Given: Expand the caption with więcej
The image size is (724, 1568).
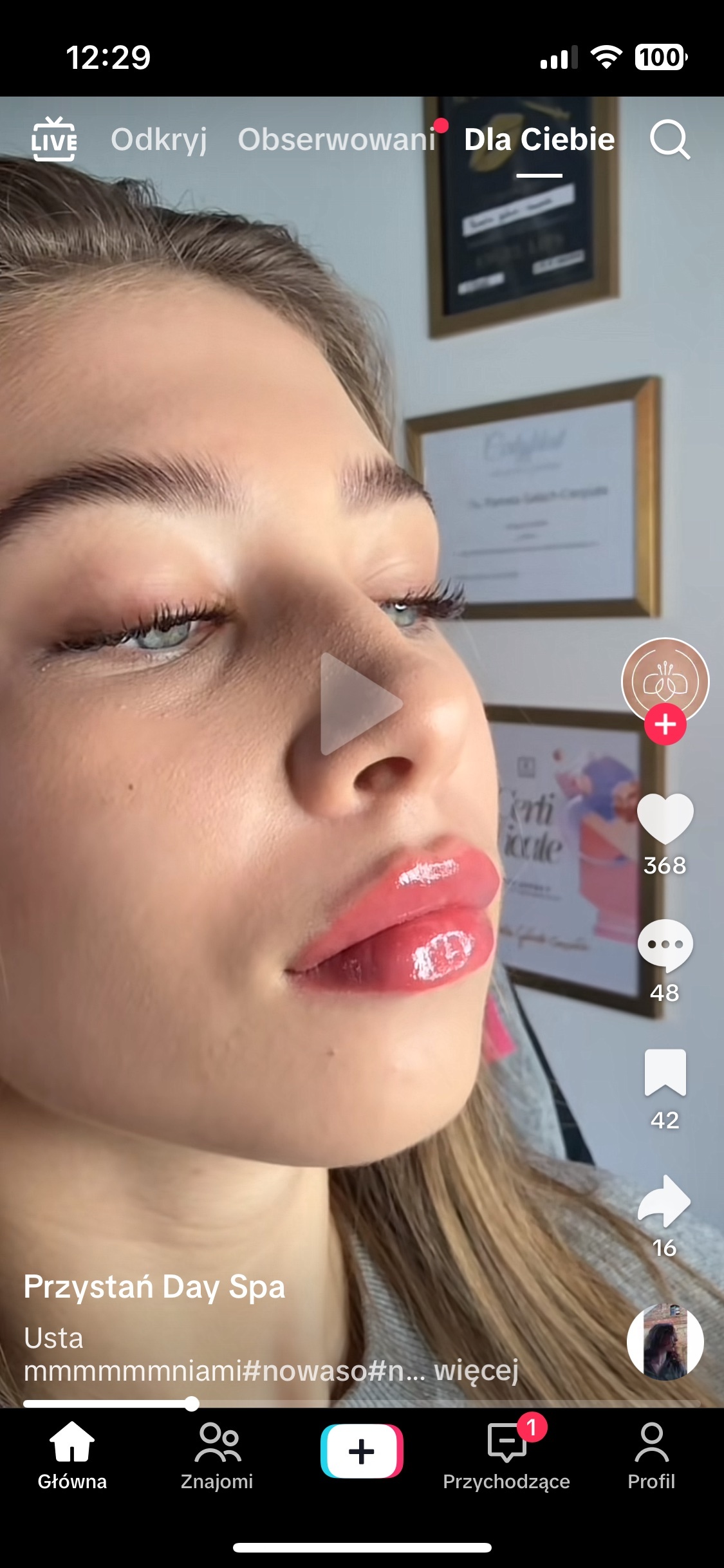Looking at the screenshot, I should point(476,1370).
